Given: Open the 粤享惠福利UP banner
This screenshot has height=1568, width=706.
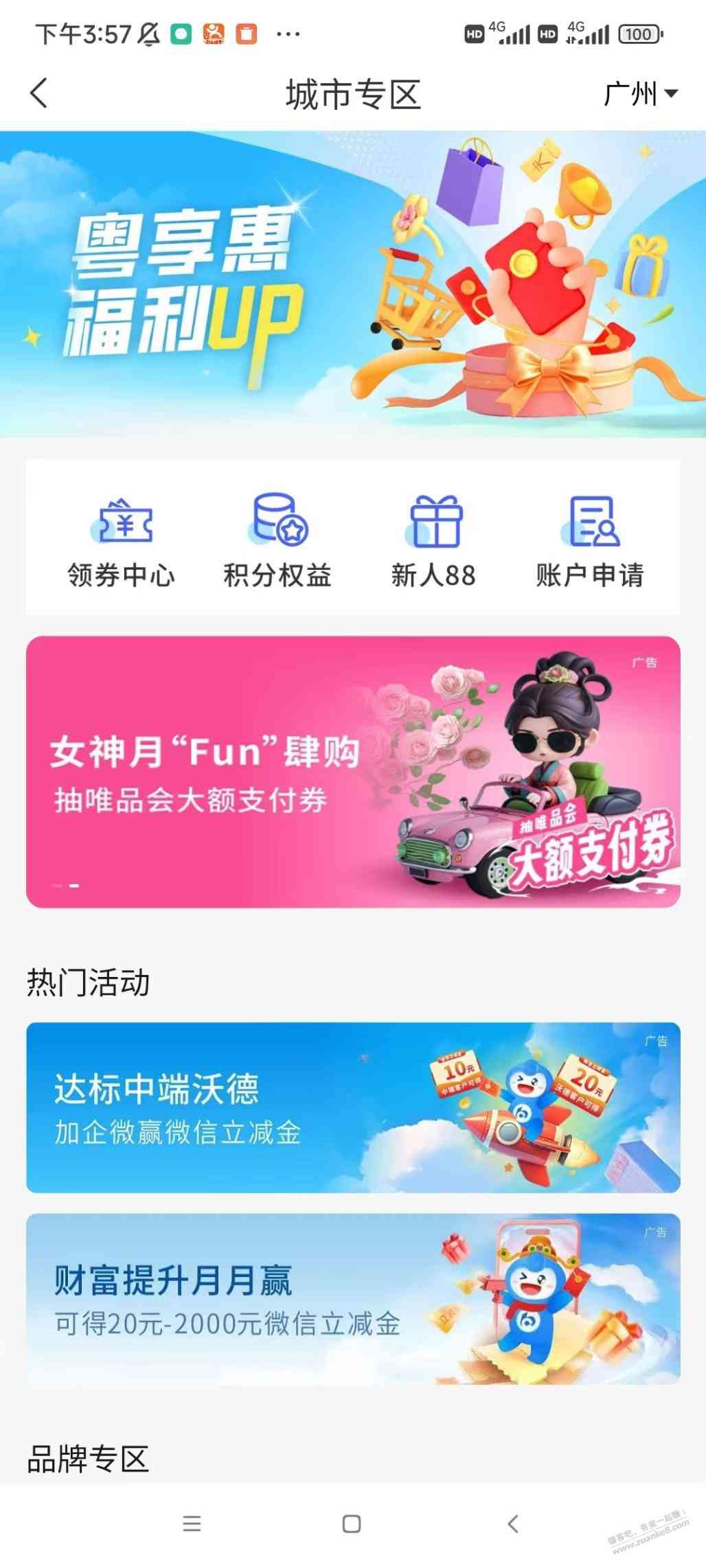Looking at the screenshot, I should [x=353, y=284].
